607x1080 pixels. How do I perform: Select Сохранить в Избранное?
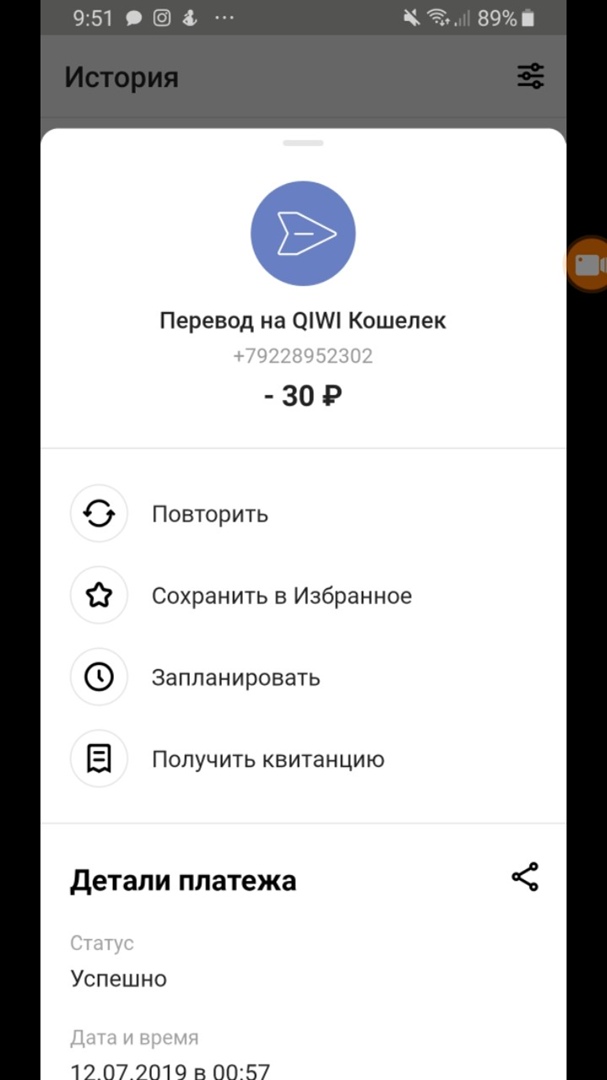pos(281,596)
